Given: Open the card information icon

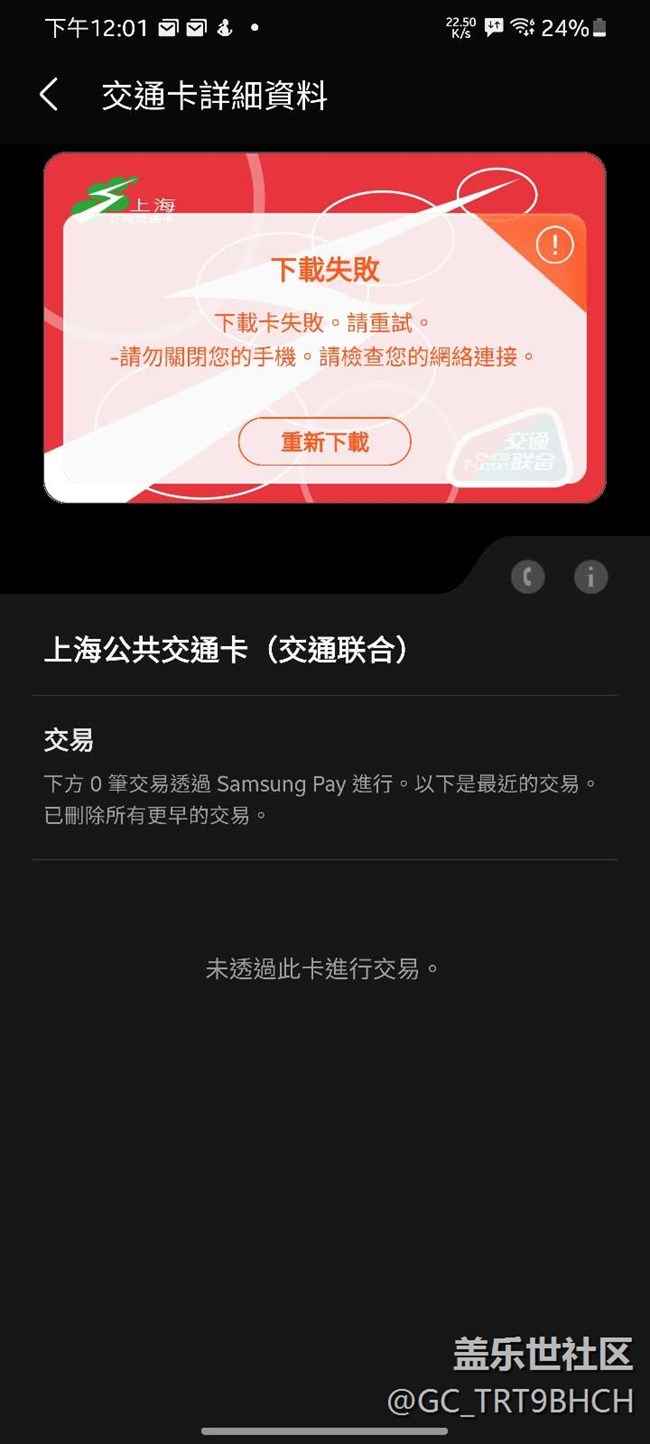Looking at the screenshot, I should 590,576.
